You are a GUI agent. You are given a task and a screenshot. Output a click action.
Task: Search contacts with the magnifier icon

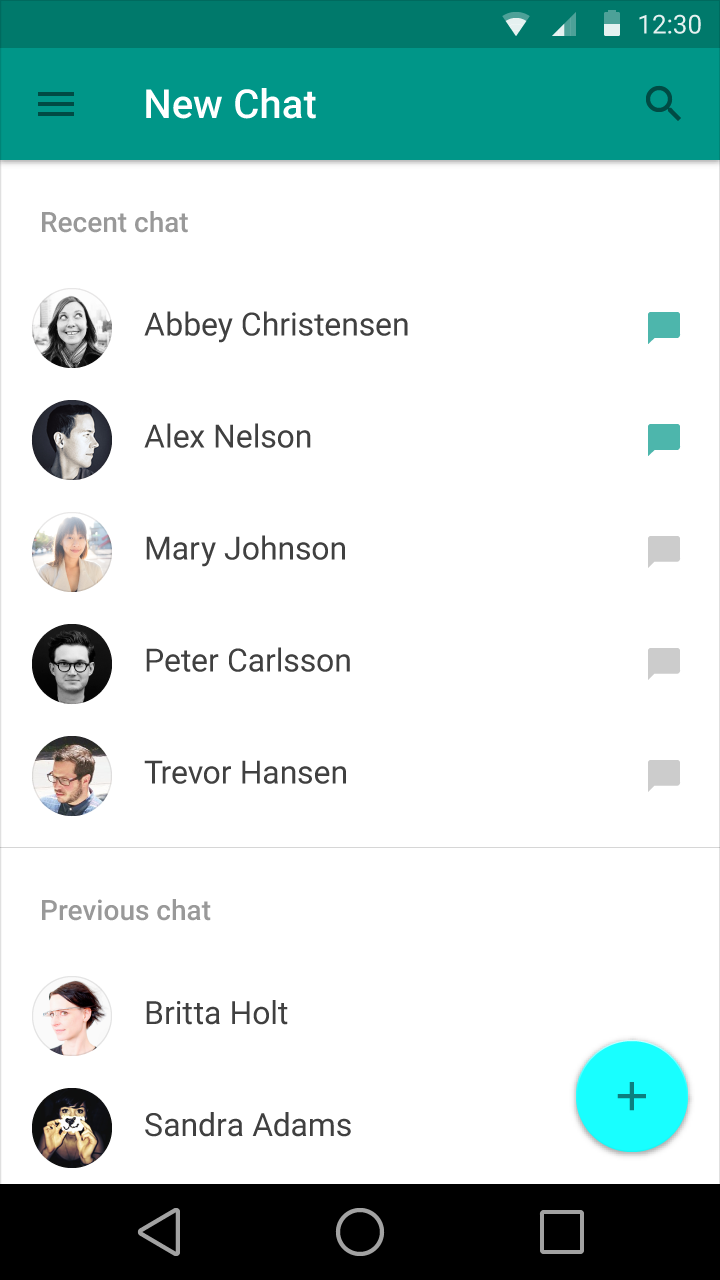click(663, 104)
